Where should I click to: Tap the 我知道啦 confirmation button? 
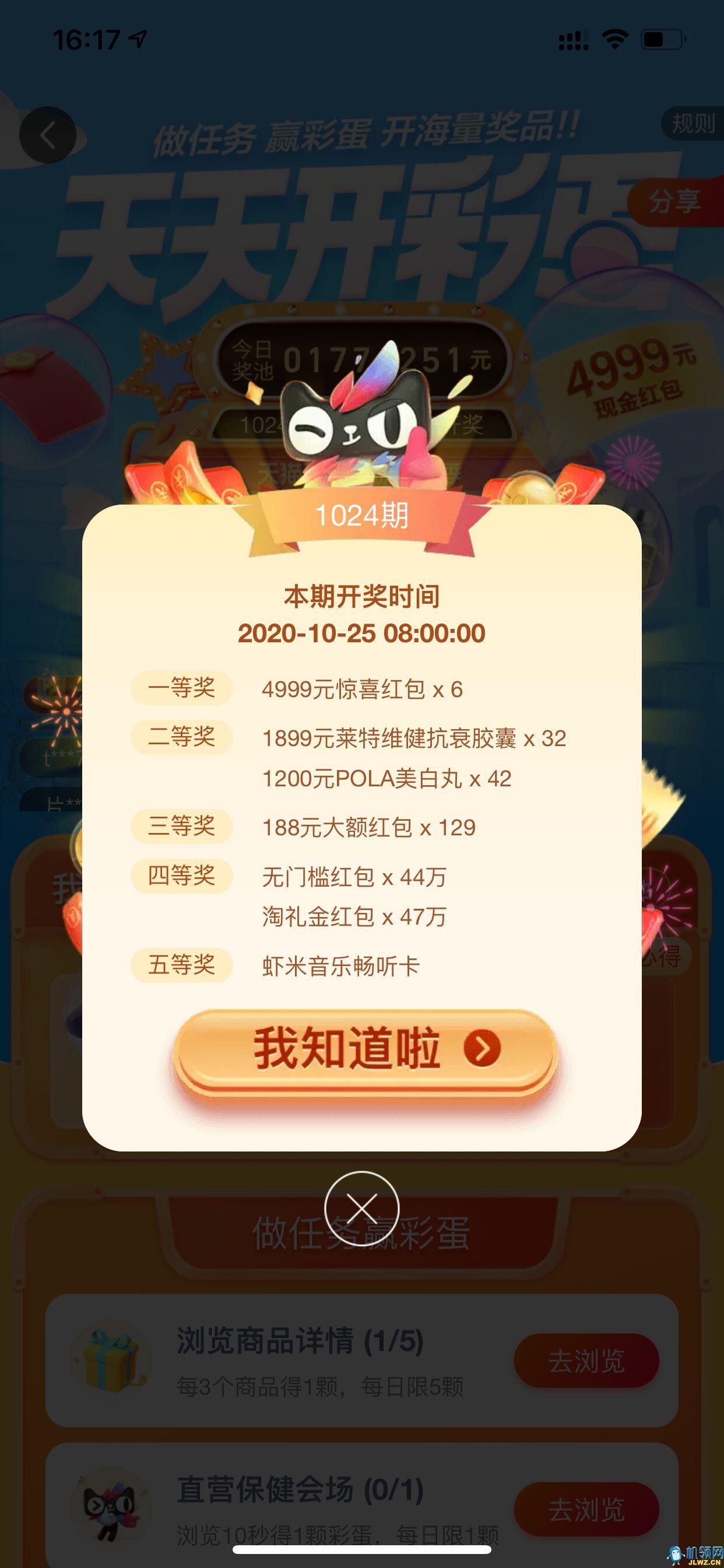[365, 1048]
